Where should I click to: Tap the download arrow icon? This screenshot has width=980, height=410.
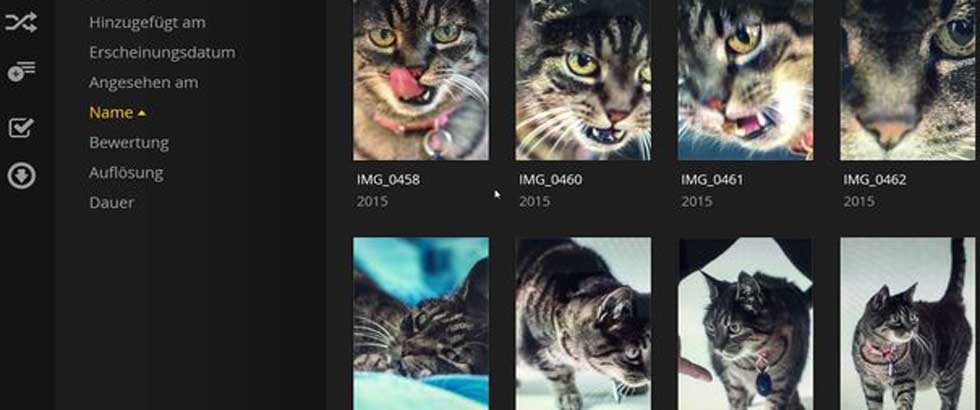coord(20,177)
